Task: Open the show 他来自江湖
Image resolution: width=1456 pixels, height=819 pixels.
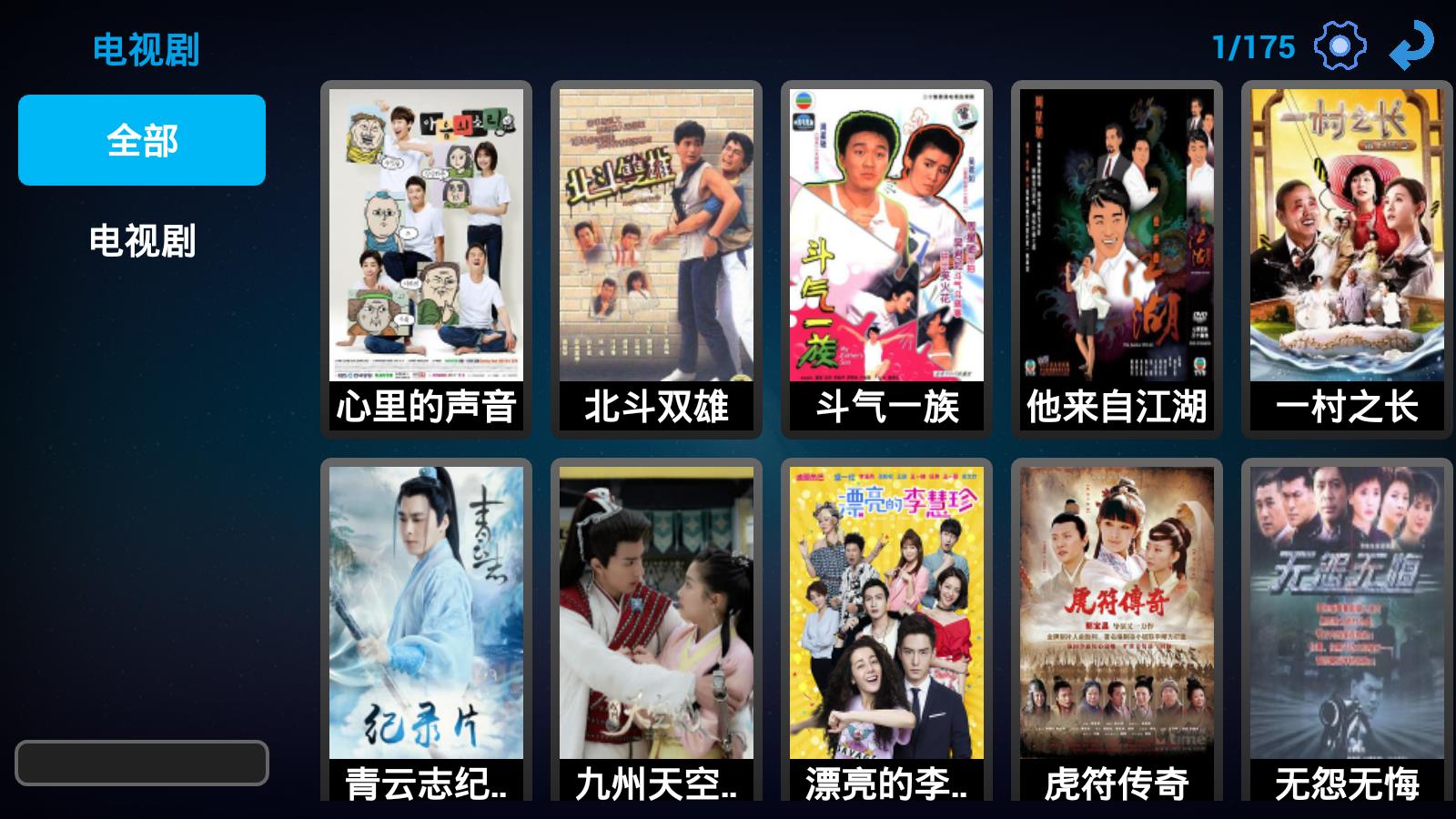Action: click(1117, 259)
